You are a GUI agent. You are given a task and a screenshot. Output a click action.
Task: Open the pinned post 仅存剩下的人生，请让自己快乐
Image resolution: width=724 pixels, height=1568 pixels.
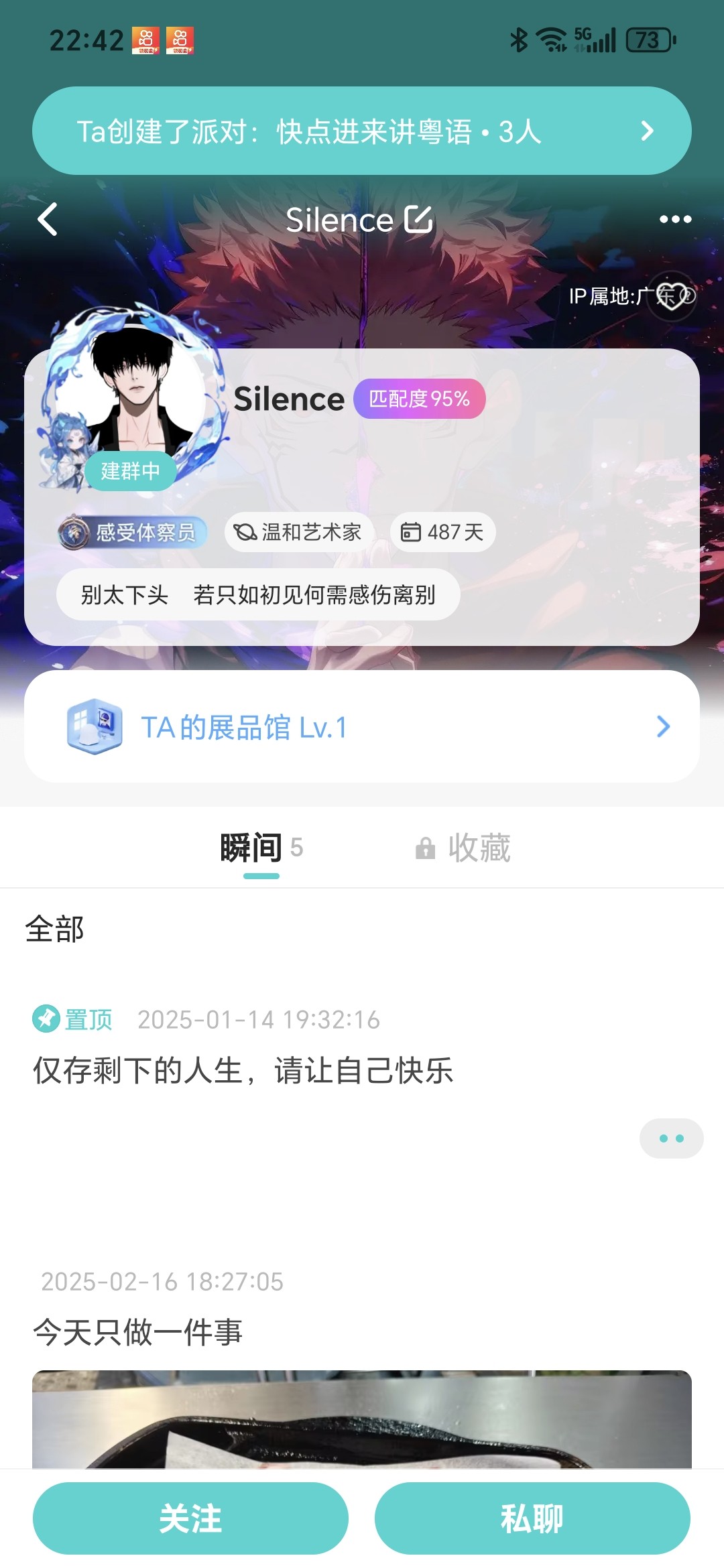point(243,1070)
